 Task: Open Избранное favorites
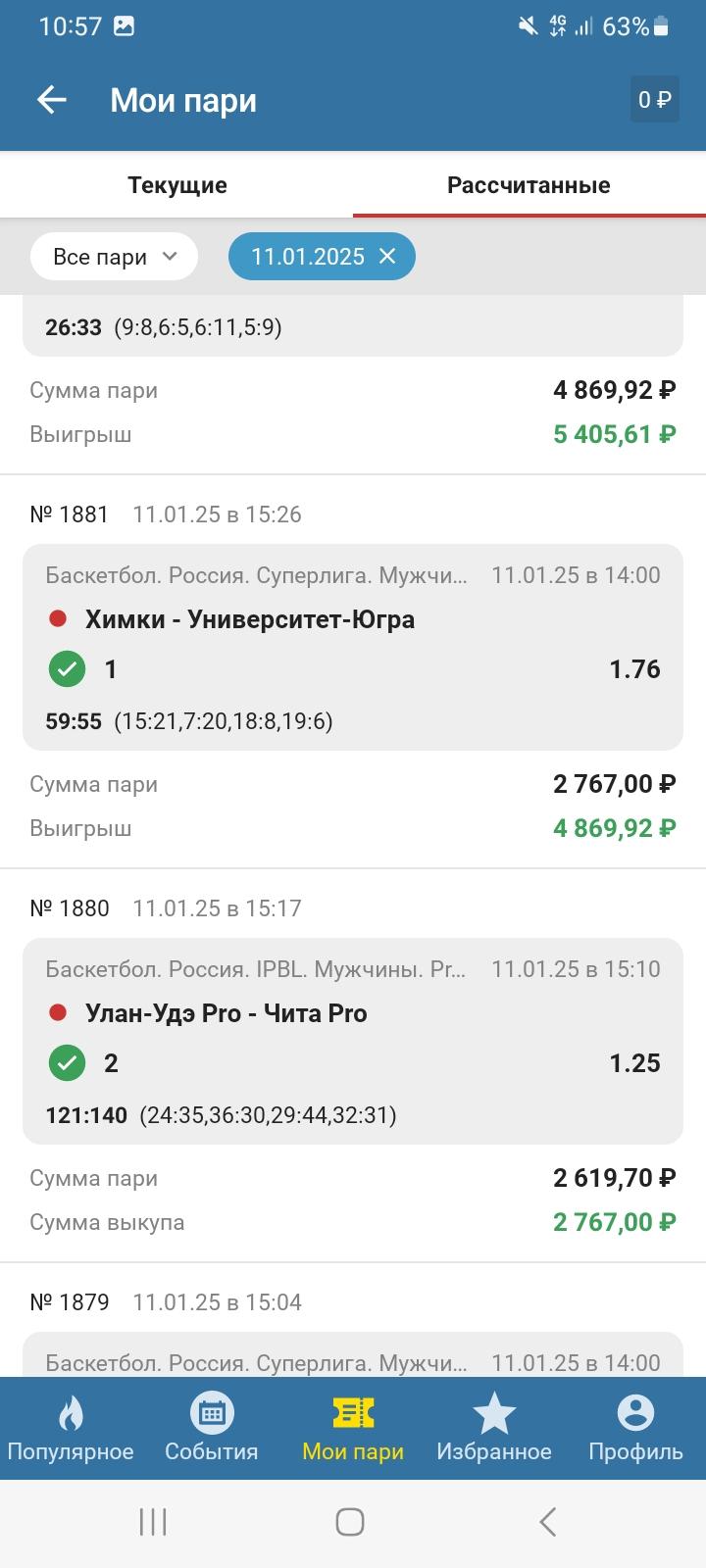(x=494, y=1428)
